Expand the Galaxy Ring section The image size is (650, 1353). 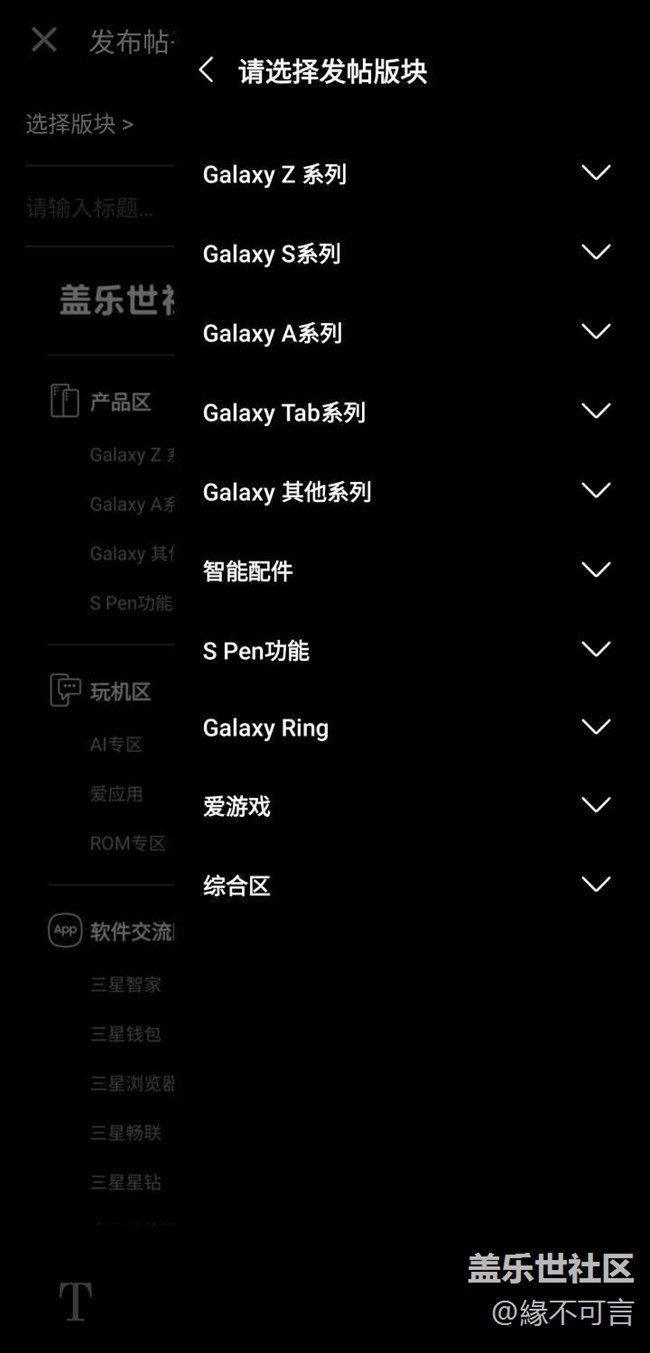[596, 727]
